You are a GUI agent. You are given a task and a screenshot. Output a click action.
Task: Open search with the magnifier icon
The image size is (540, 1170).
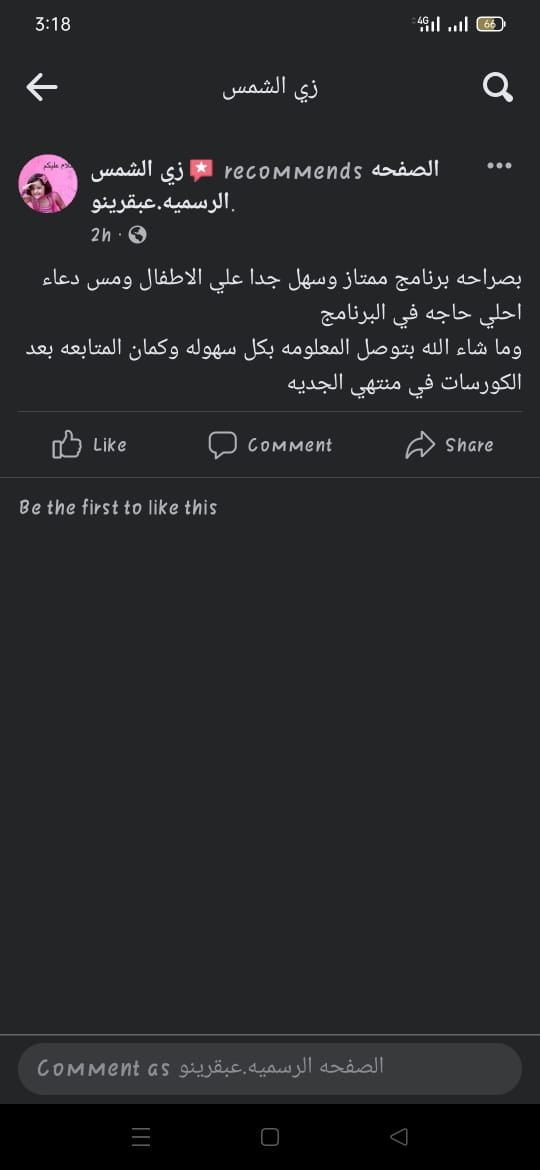(x=497, y=88)
